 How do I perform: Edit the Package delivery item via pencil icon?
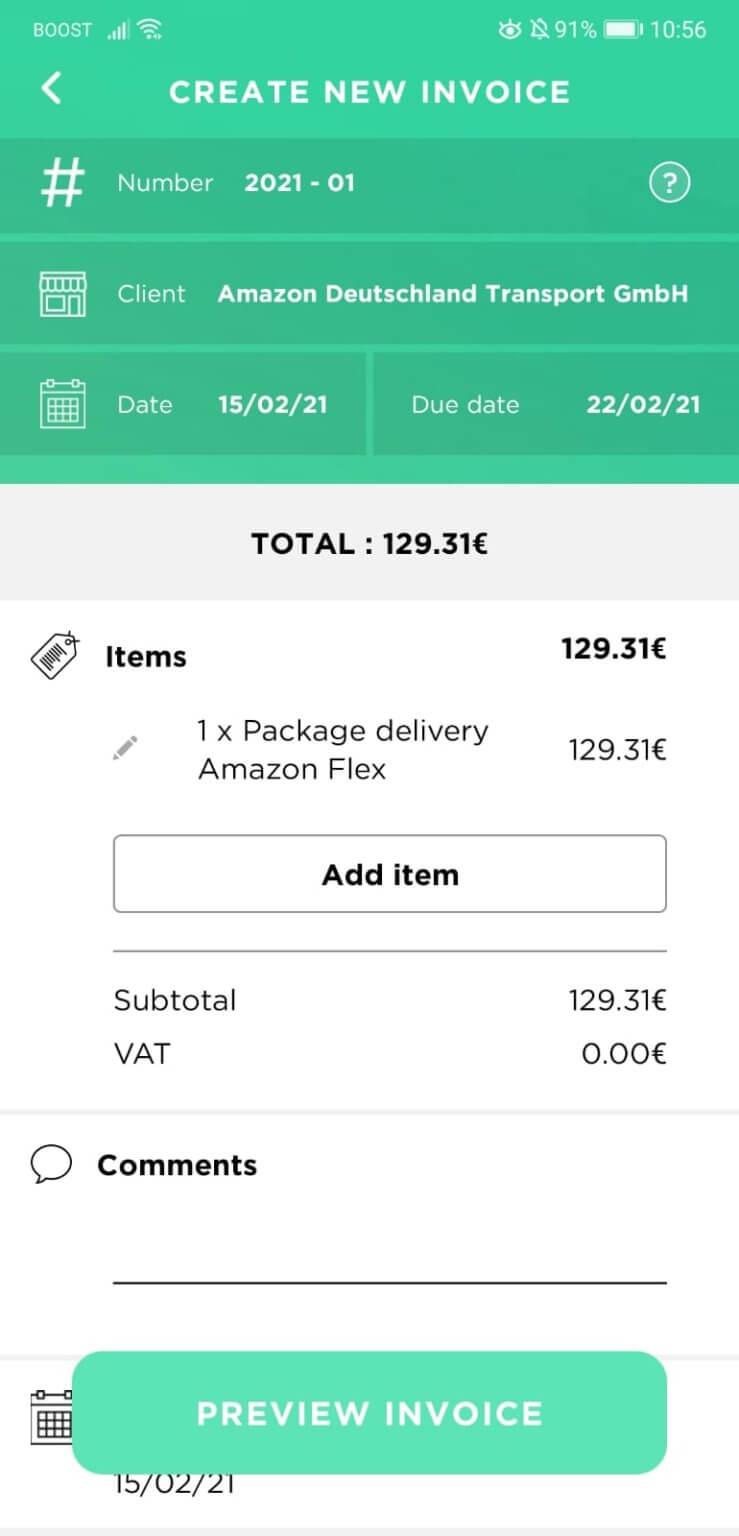tap(125, 747)
